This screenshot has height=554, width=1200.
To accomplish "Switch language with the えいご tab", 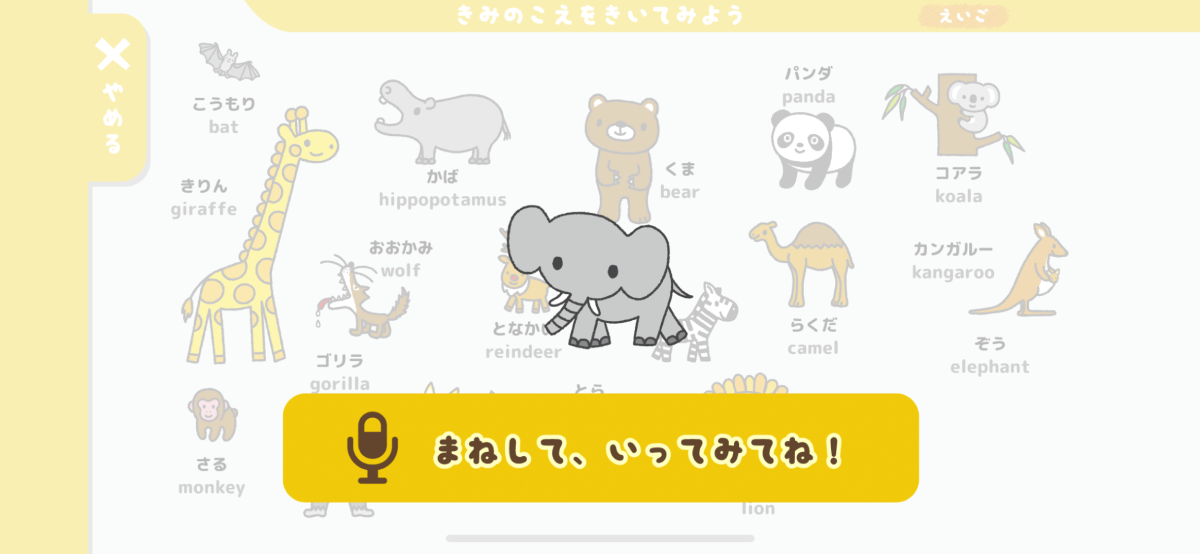I will point(963,15).
